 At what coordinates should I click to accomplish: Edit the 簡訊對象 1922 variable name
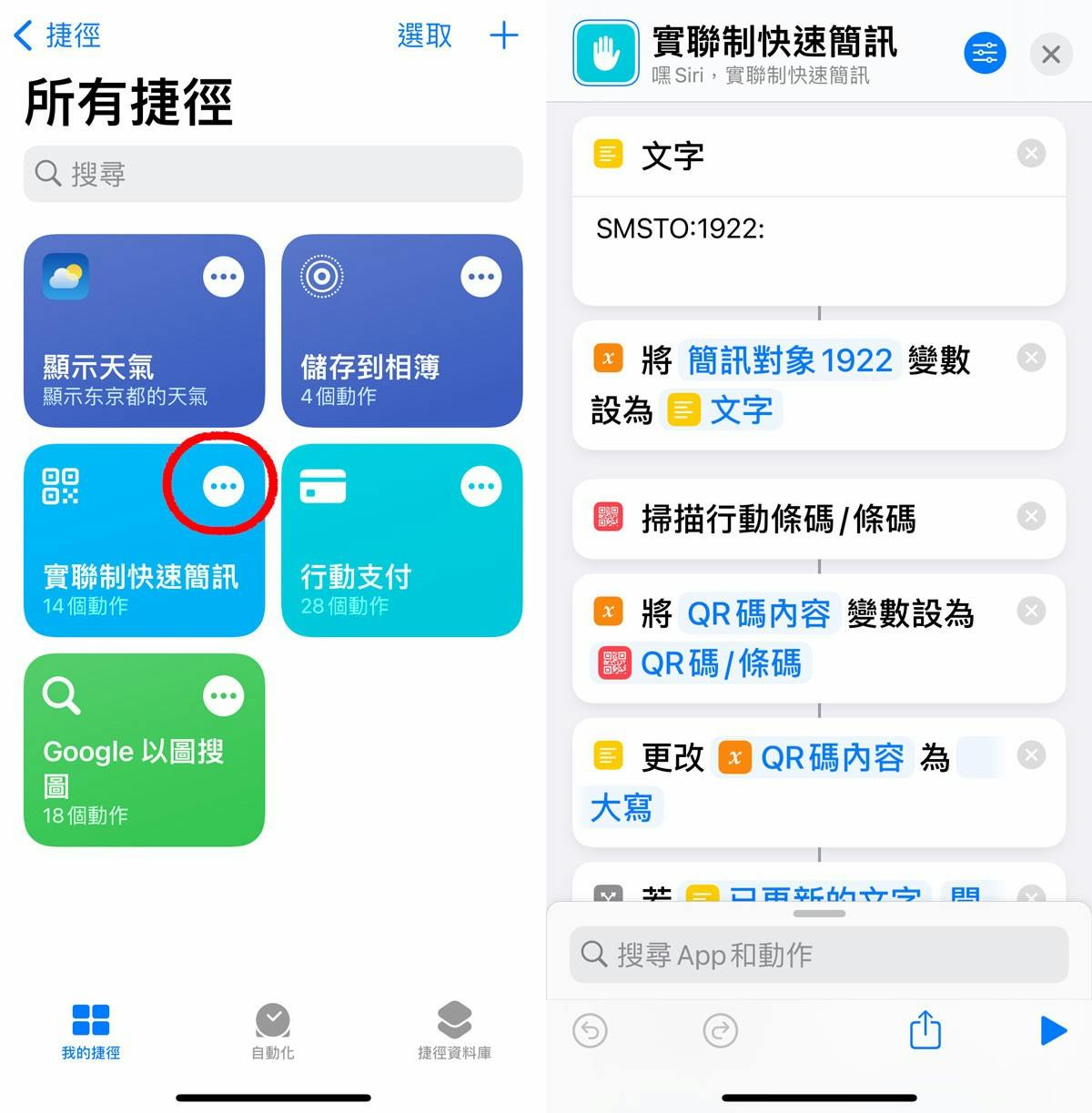[789, 360]
